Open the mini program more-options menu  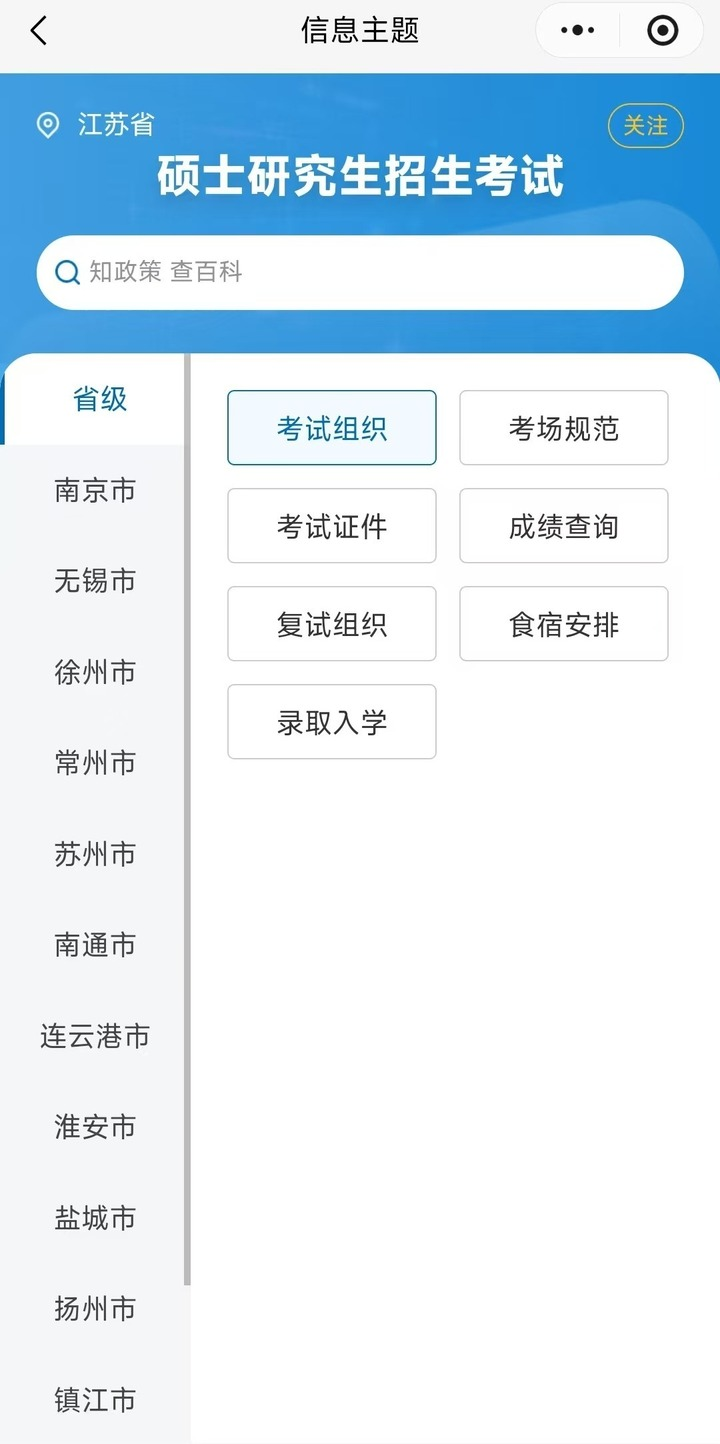(x=578, y=31)
